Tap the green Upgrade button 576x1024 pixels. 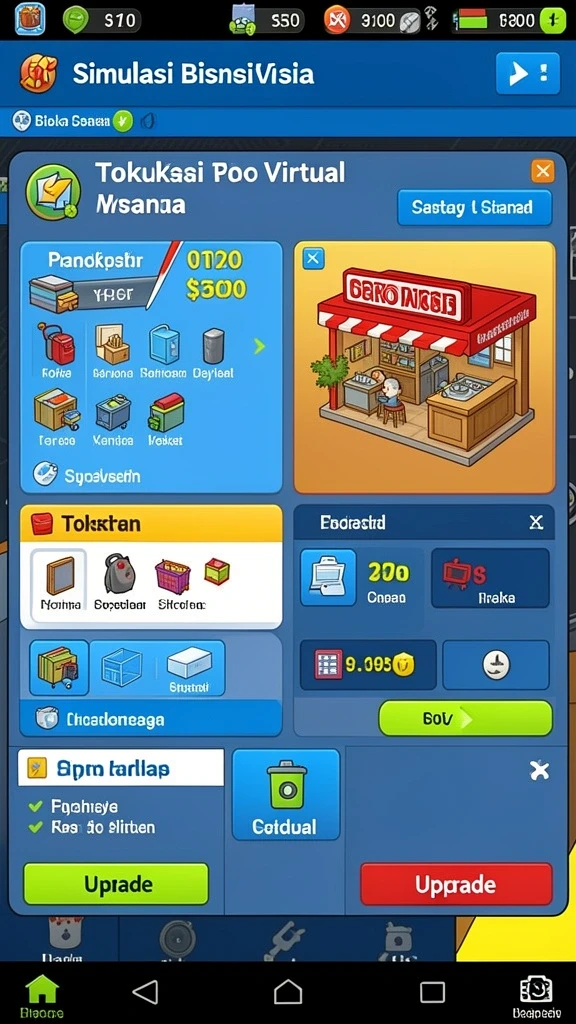coord(116,884)
